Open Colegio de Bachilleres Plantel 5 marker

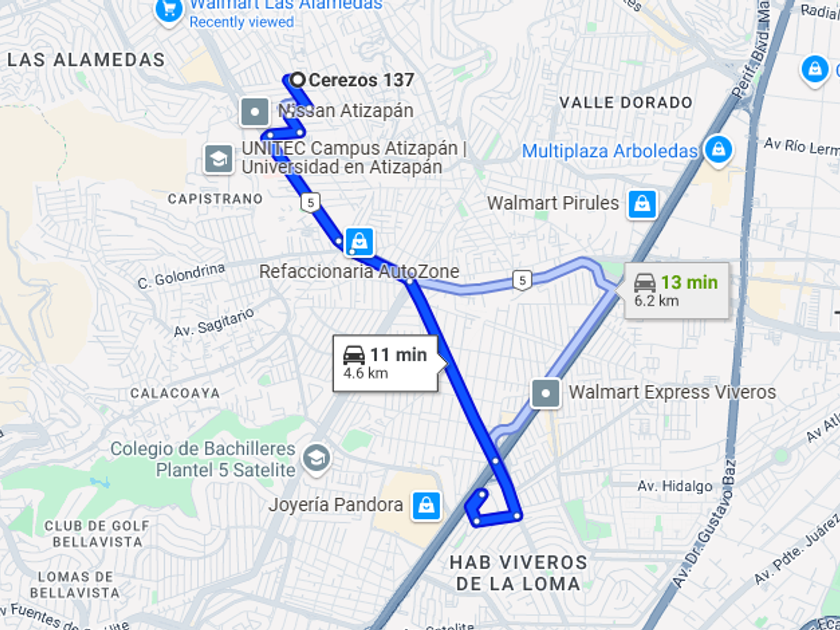317,459
